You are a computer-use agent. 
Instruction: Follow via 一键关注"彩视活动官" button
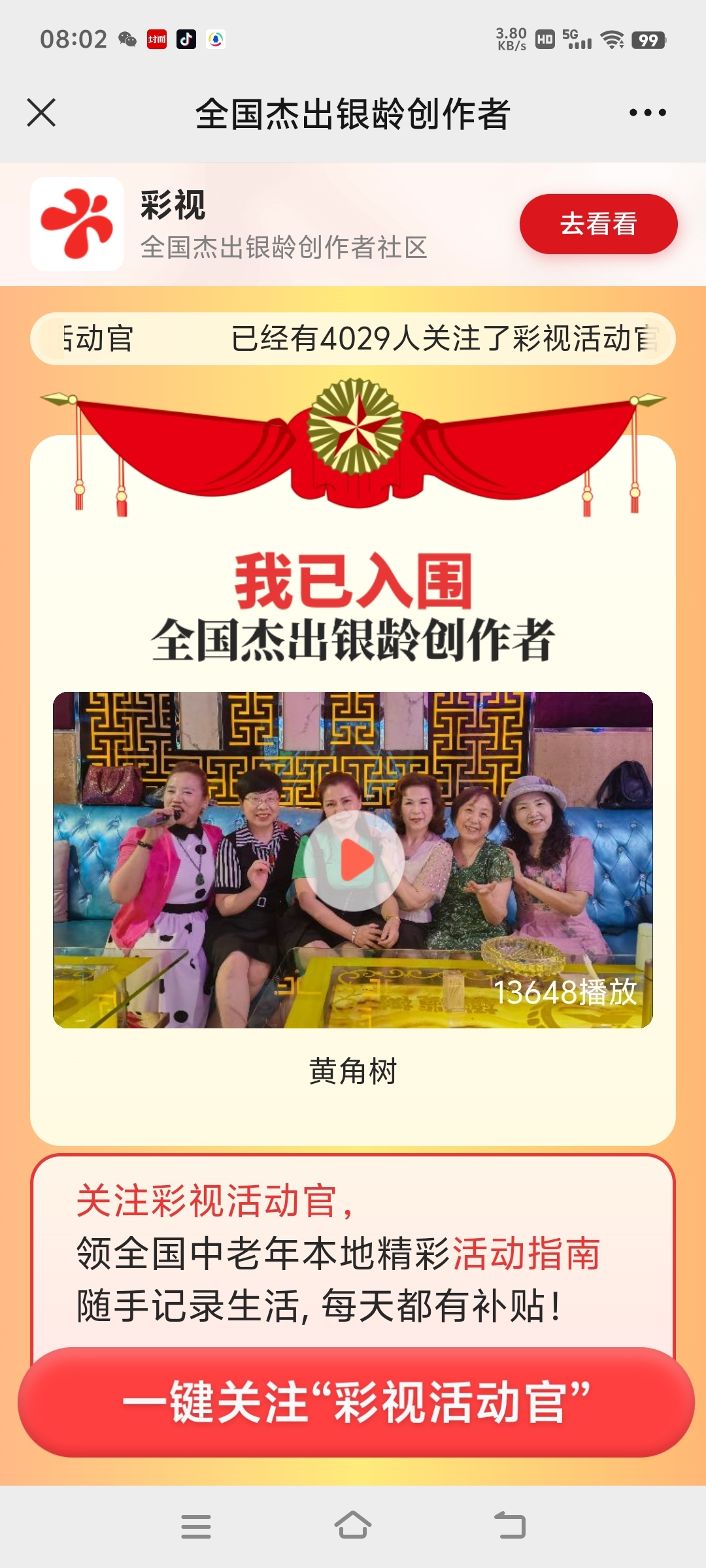click(356, 1401)
